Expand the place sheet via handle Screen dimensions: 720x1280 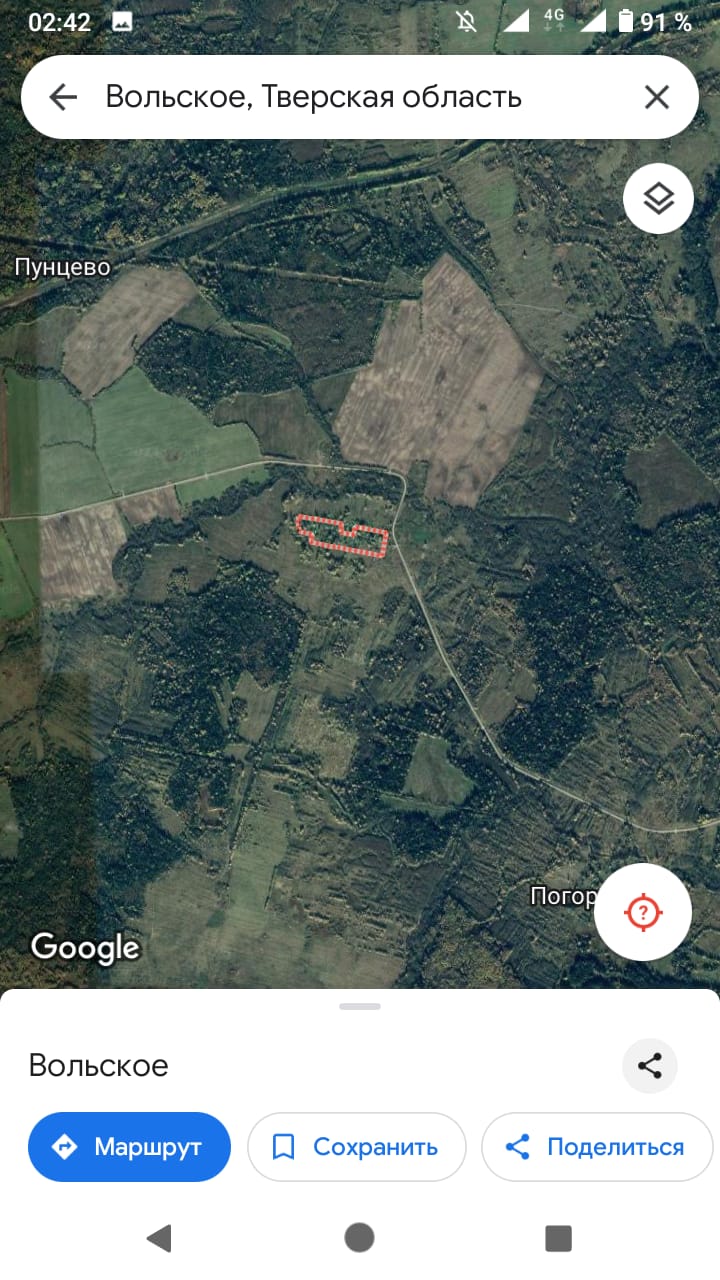click(x=360, y=1006)
